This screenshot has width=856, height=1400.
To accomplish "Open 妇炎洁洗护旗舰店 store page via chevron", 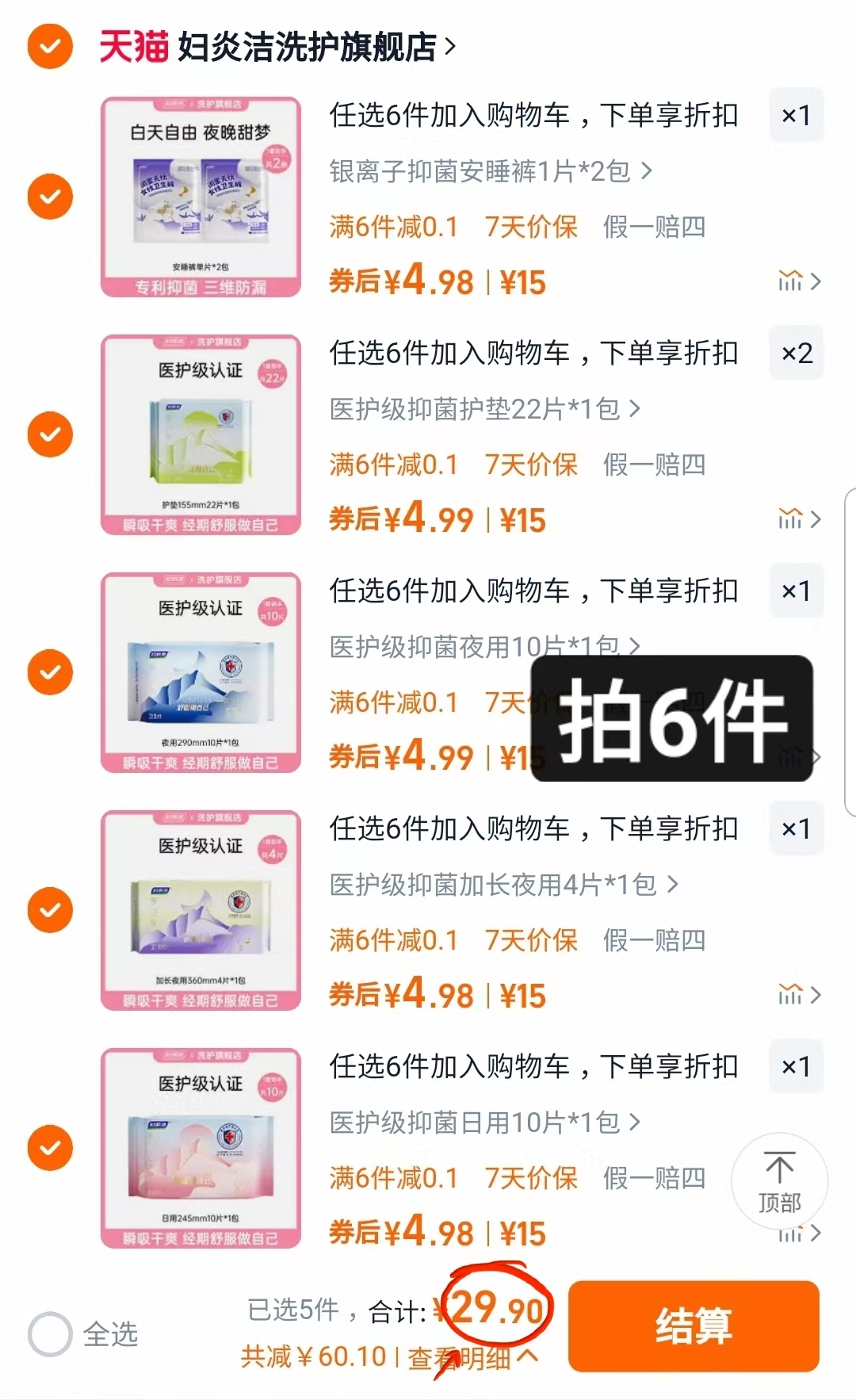I will click(x=452, y=46).
